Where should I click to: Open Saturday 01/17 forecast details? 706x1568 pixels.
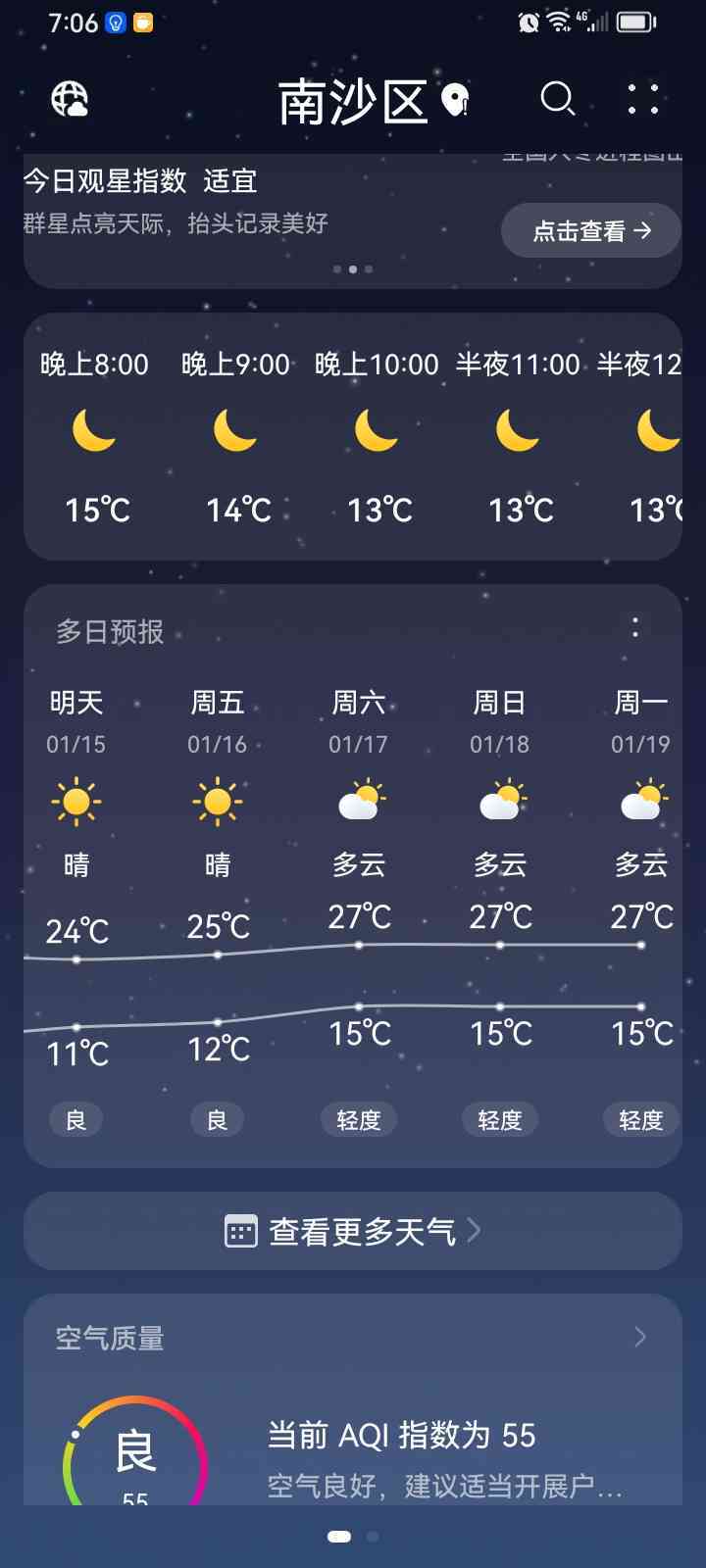[x=359, y=804]
